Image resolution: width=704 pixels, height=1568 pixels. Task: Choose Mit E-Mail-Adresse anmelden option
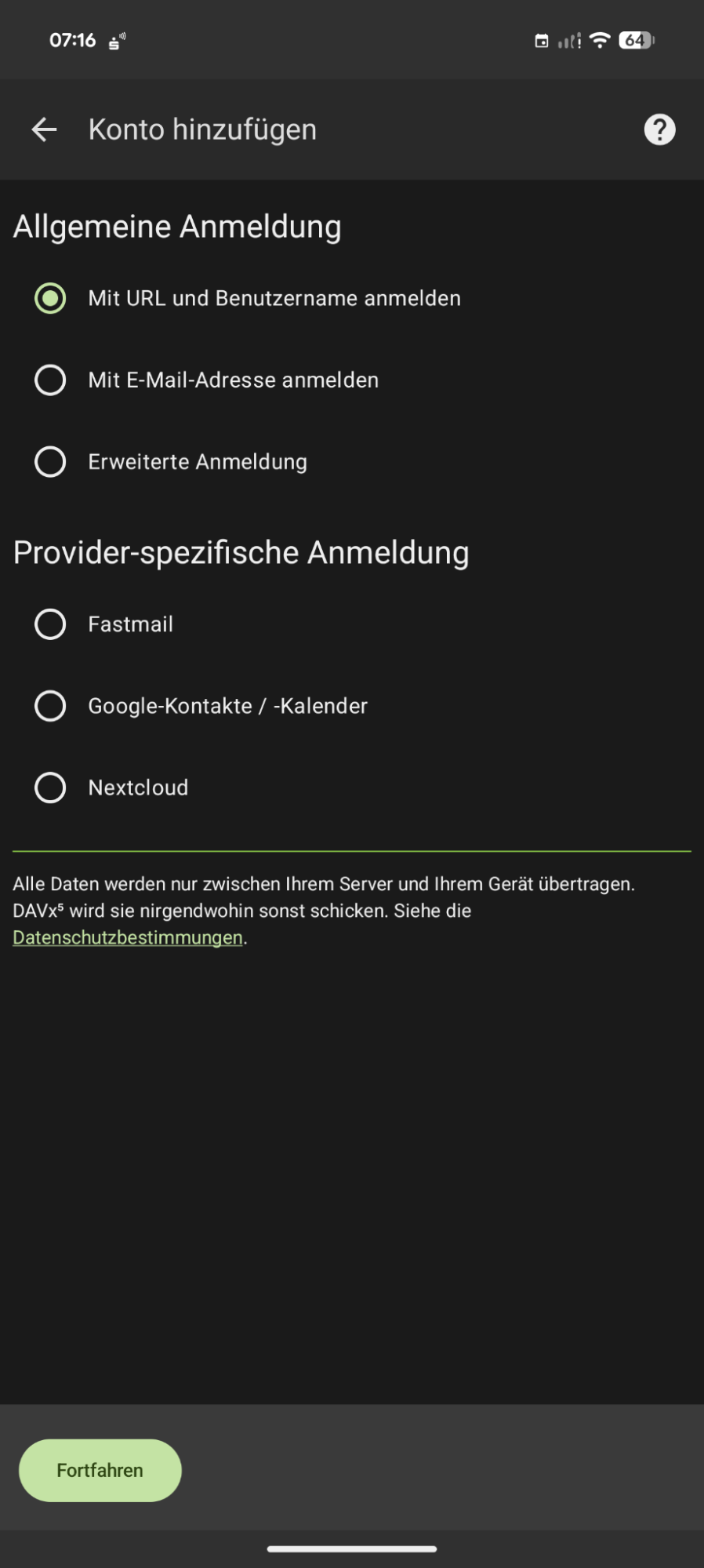point(50,380)
